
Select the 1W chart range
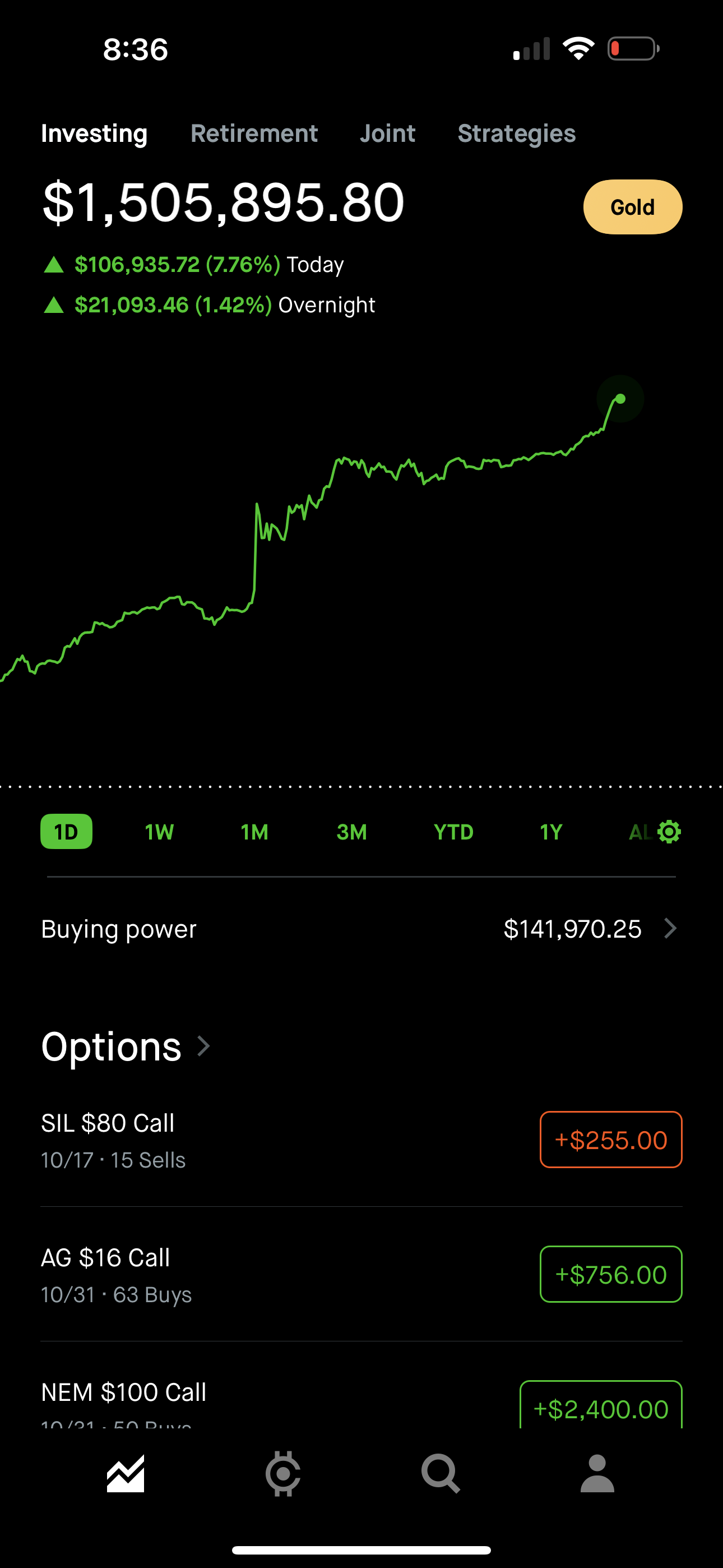[159, 832]
